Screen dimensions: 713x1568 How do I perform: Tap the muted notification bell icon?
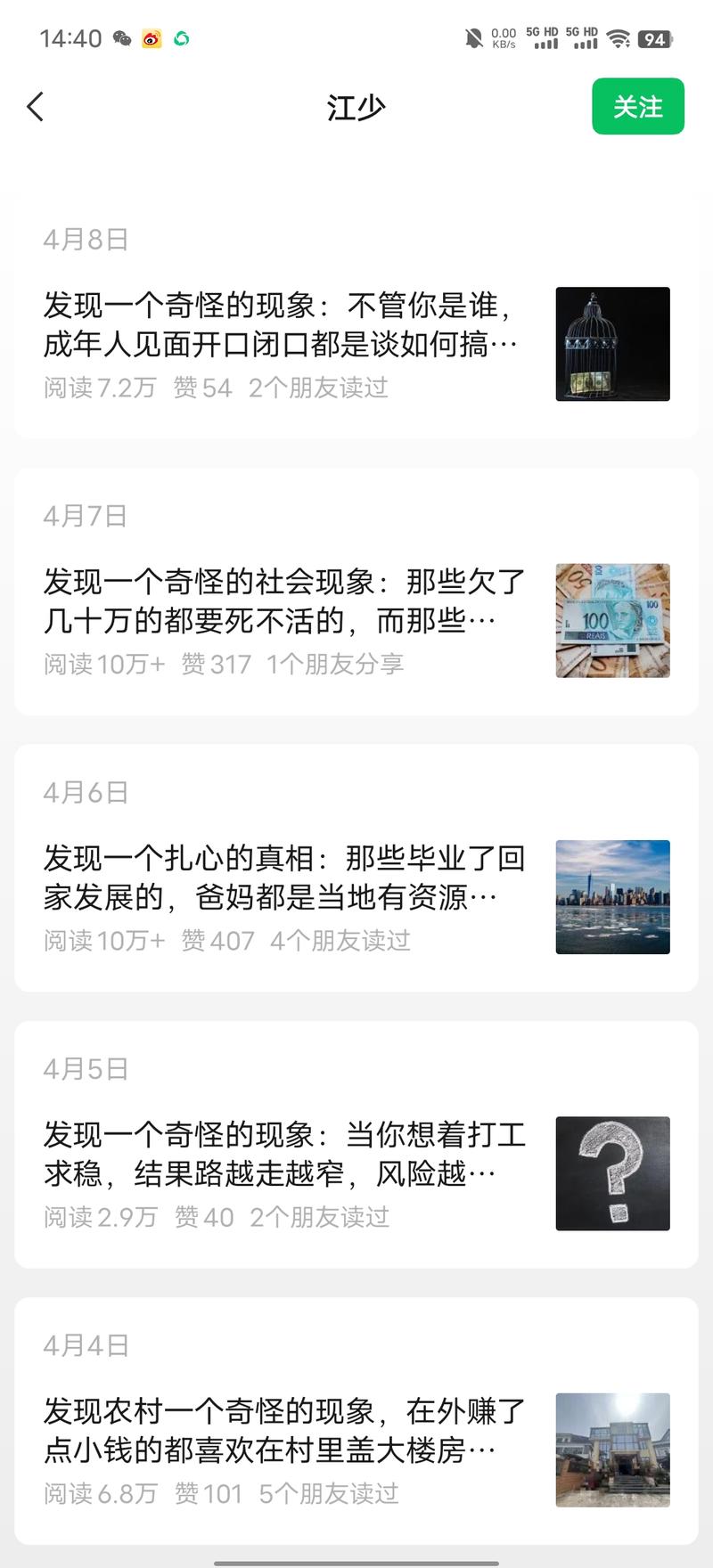(x=473, y=38)
